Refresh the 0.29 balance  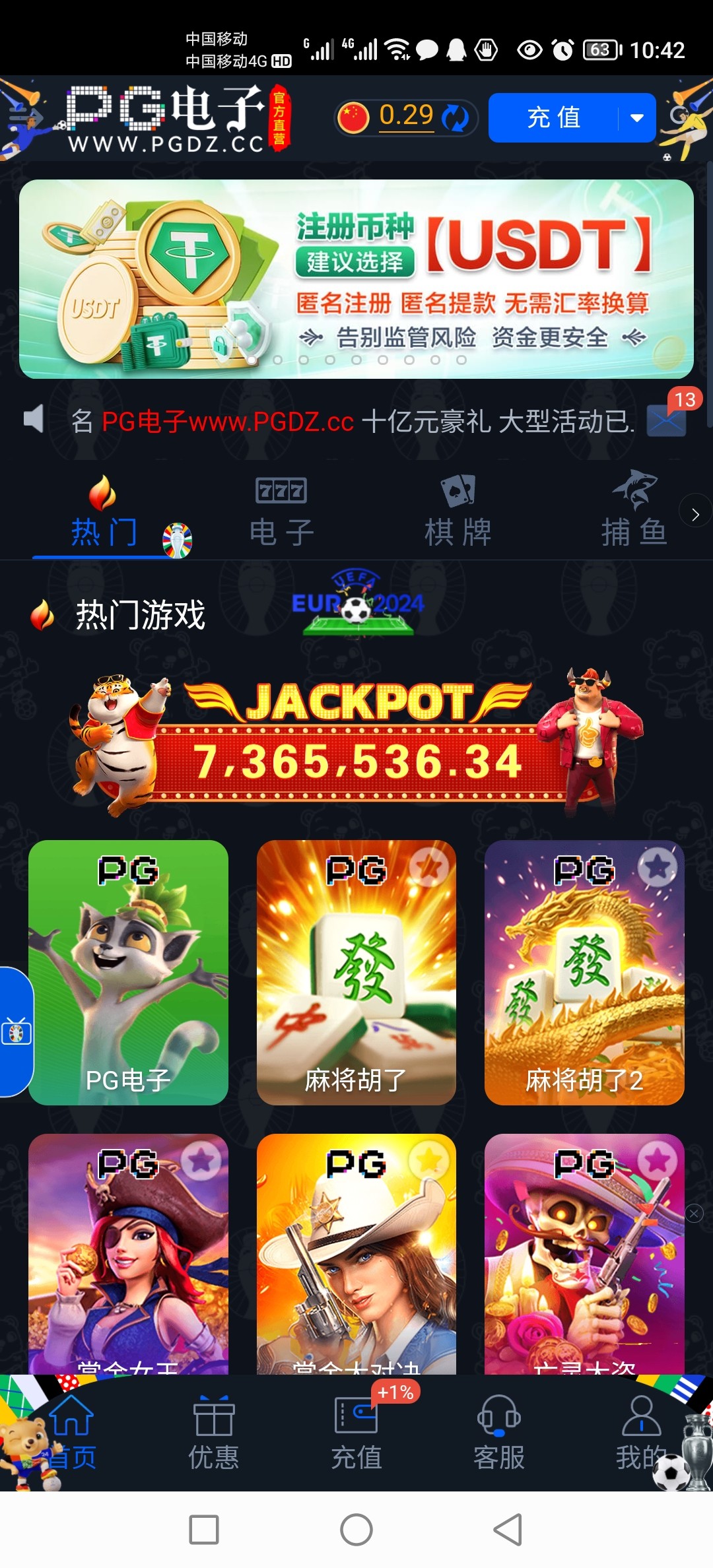pos(455,117)
